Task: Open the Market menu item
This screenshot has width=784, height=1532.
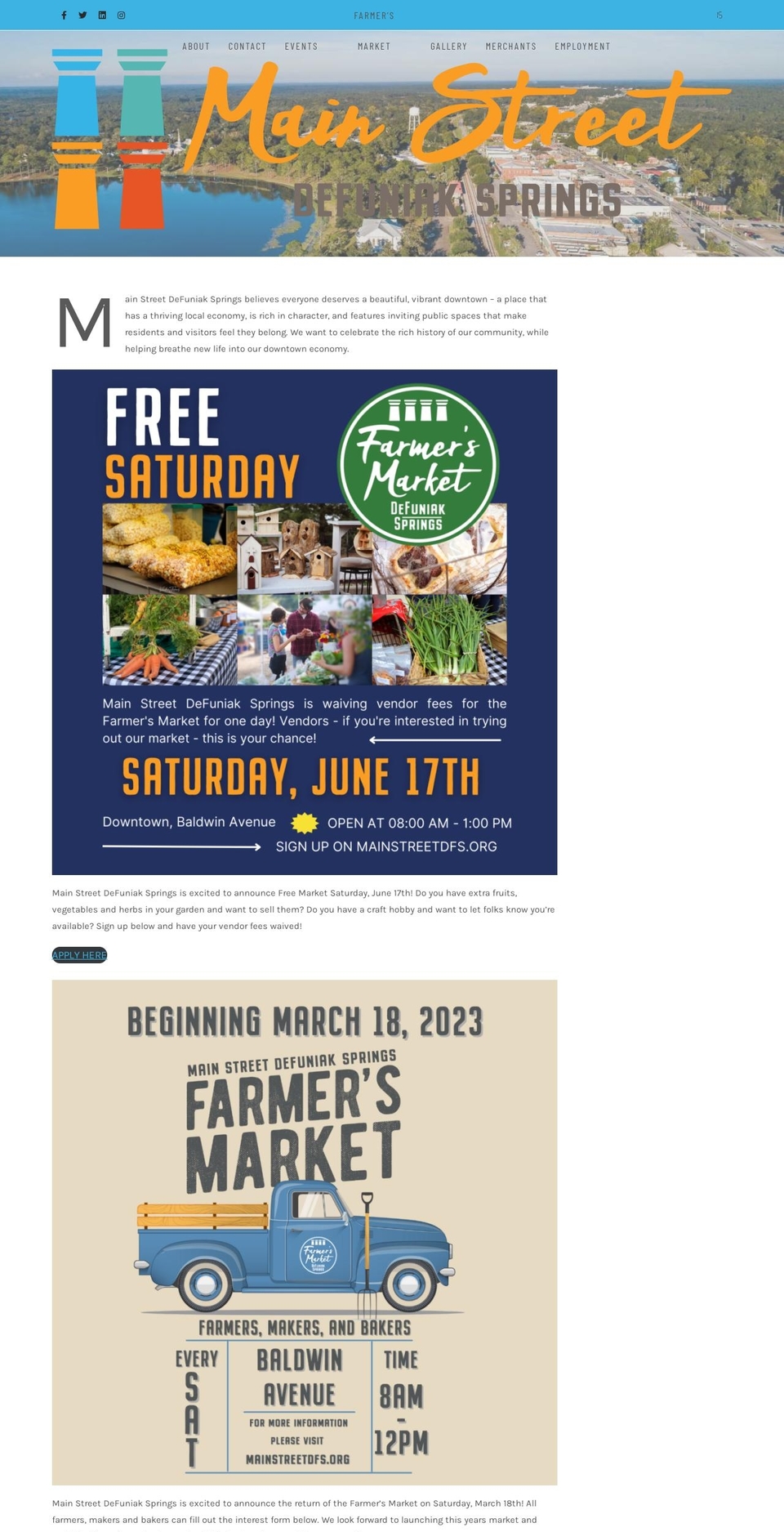Action: (x=374, y=47)
